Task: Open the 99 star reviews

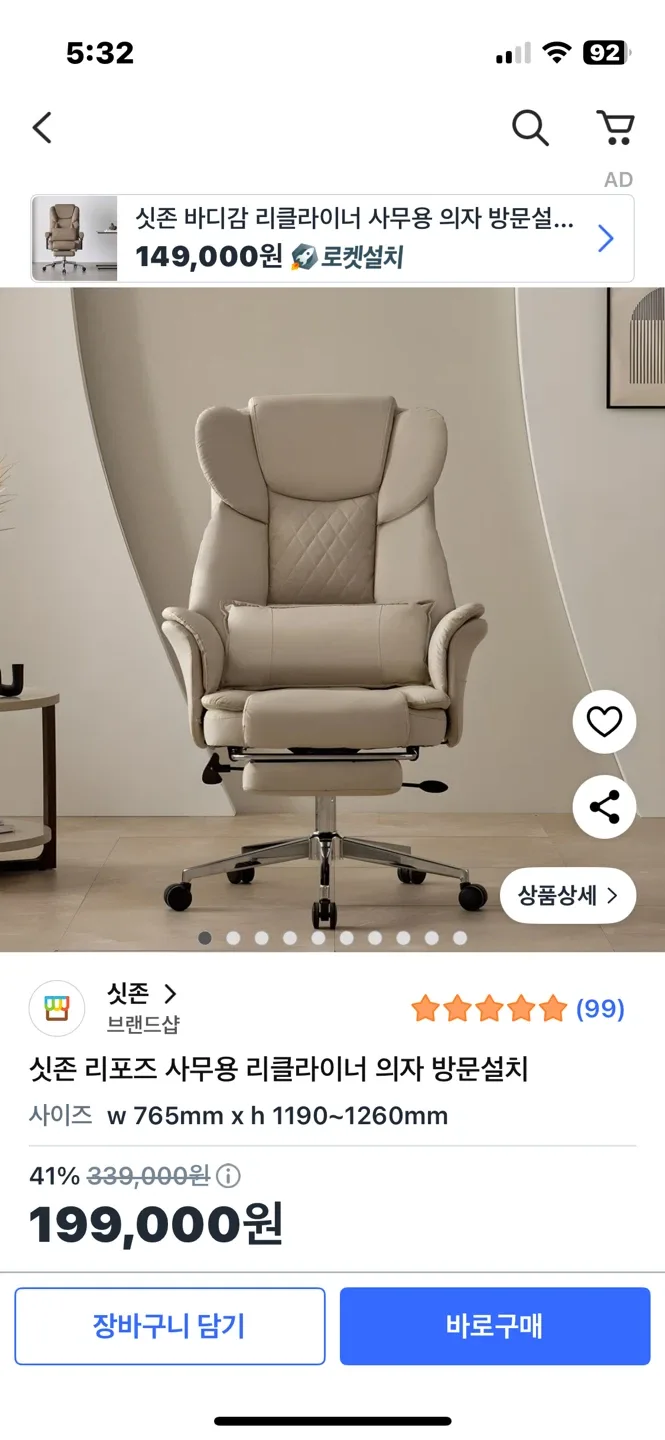Action: 517,1009
